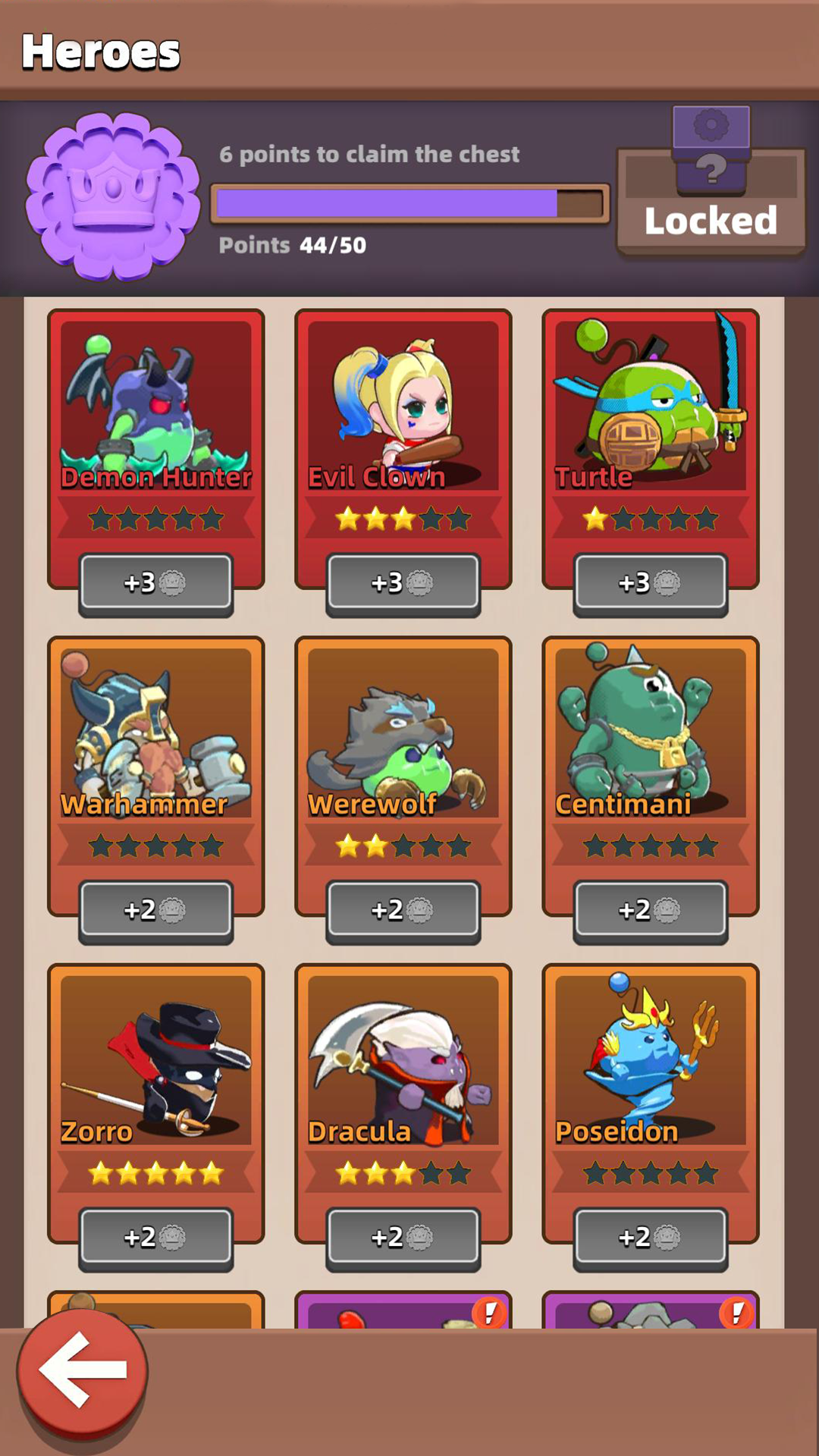Tap the +3 button under Demon Hunter
This screenshot has height=1456, width=819.
156,584
